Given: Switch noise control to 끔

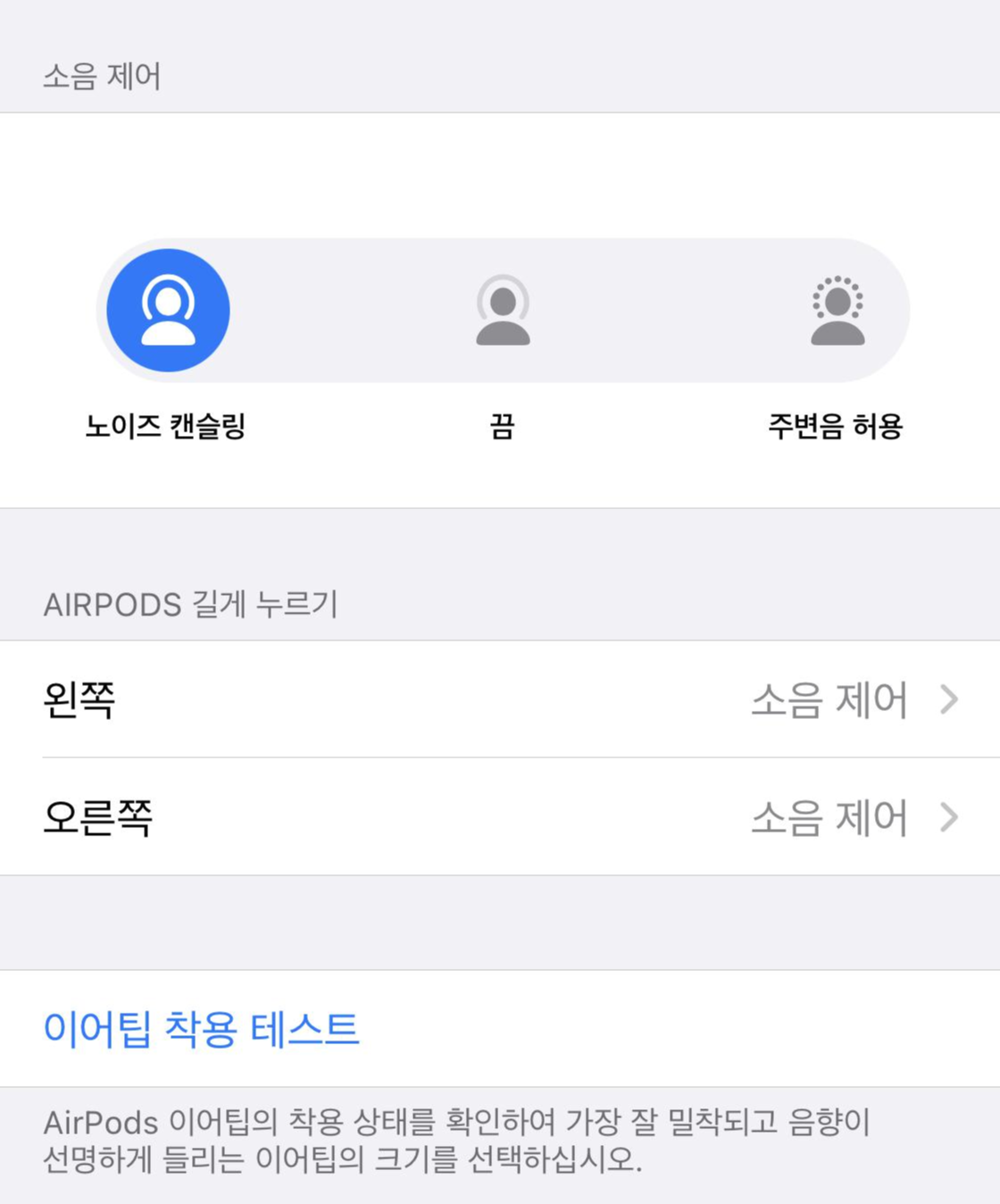Looking at the screenshot, I should coord(503,310).
